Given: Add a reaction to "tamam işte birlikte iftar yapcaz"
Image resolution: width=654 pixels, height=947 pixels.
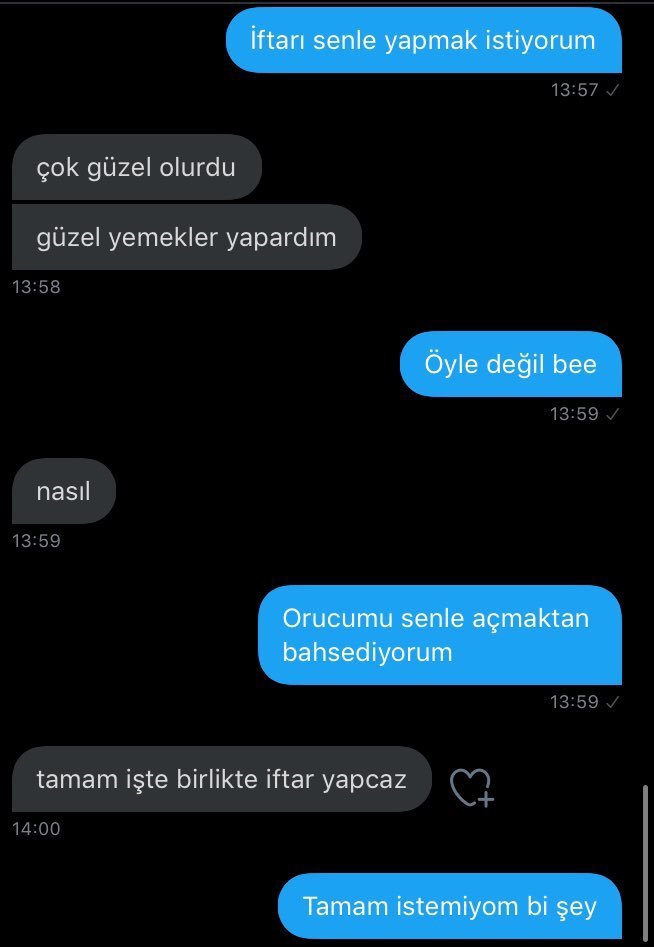Looking at the screenshot, I should [x=471, y=787].
